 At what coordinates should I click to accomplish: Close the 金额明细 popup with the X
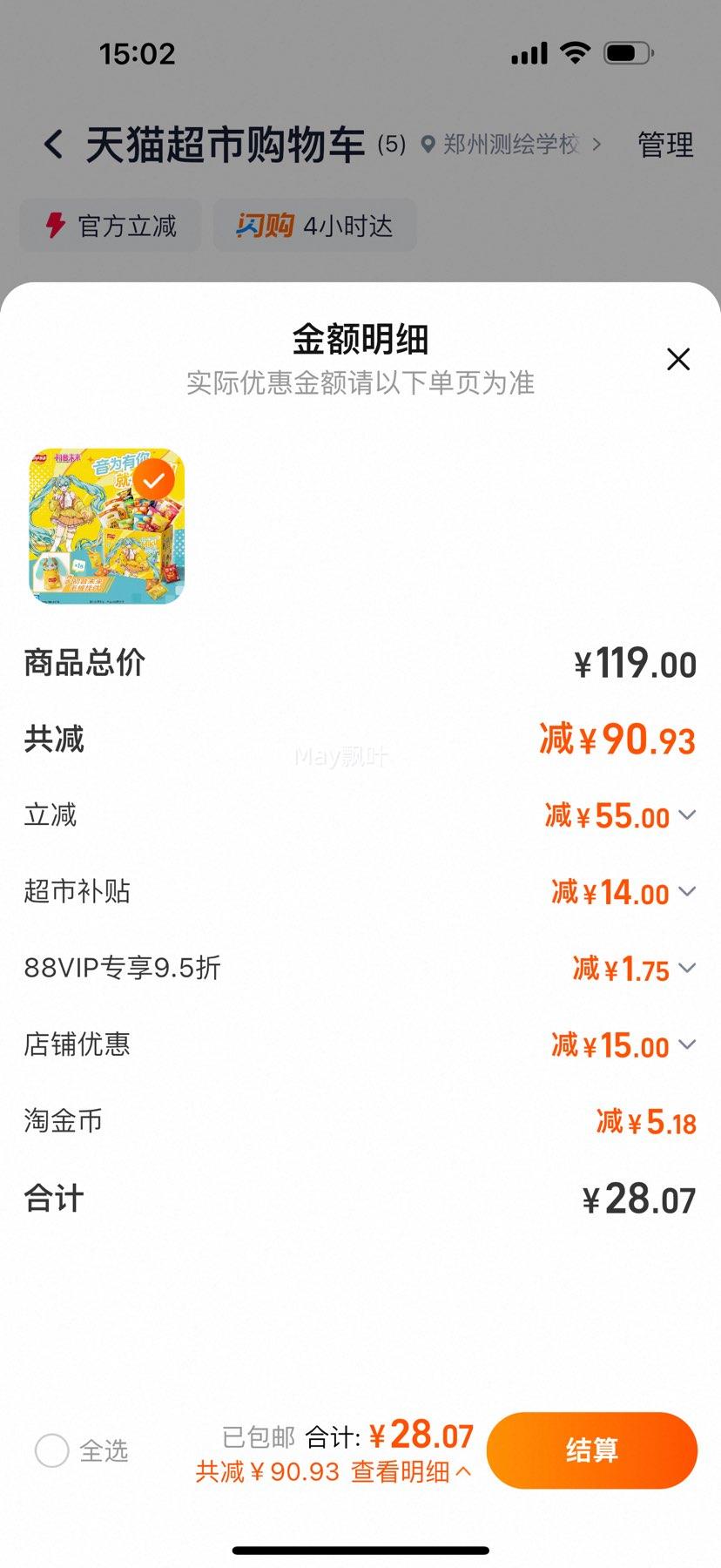[x=678, y=360]
